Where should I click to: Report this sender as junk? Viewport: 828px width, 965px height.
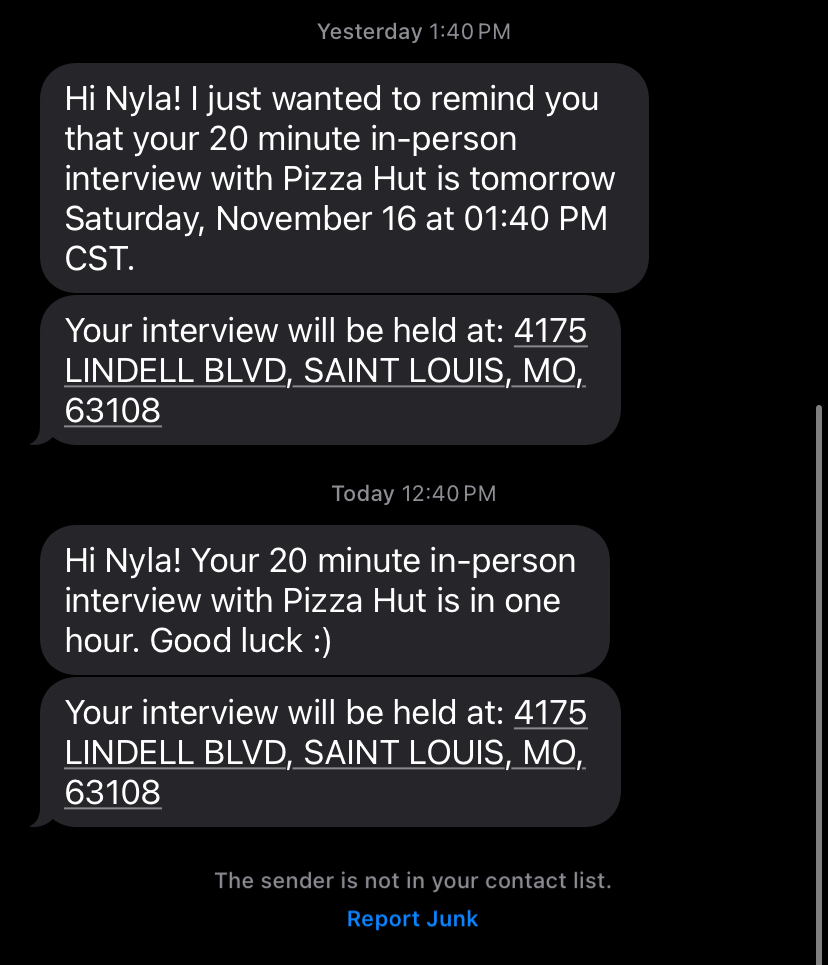tap(412, 919)
